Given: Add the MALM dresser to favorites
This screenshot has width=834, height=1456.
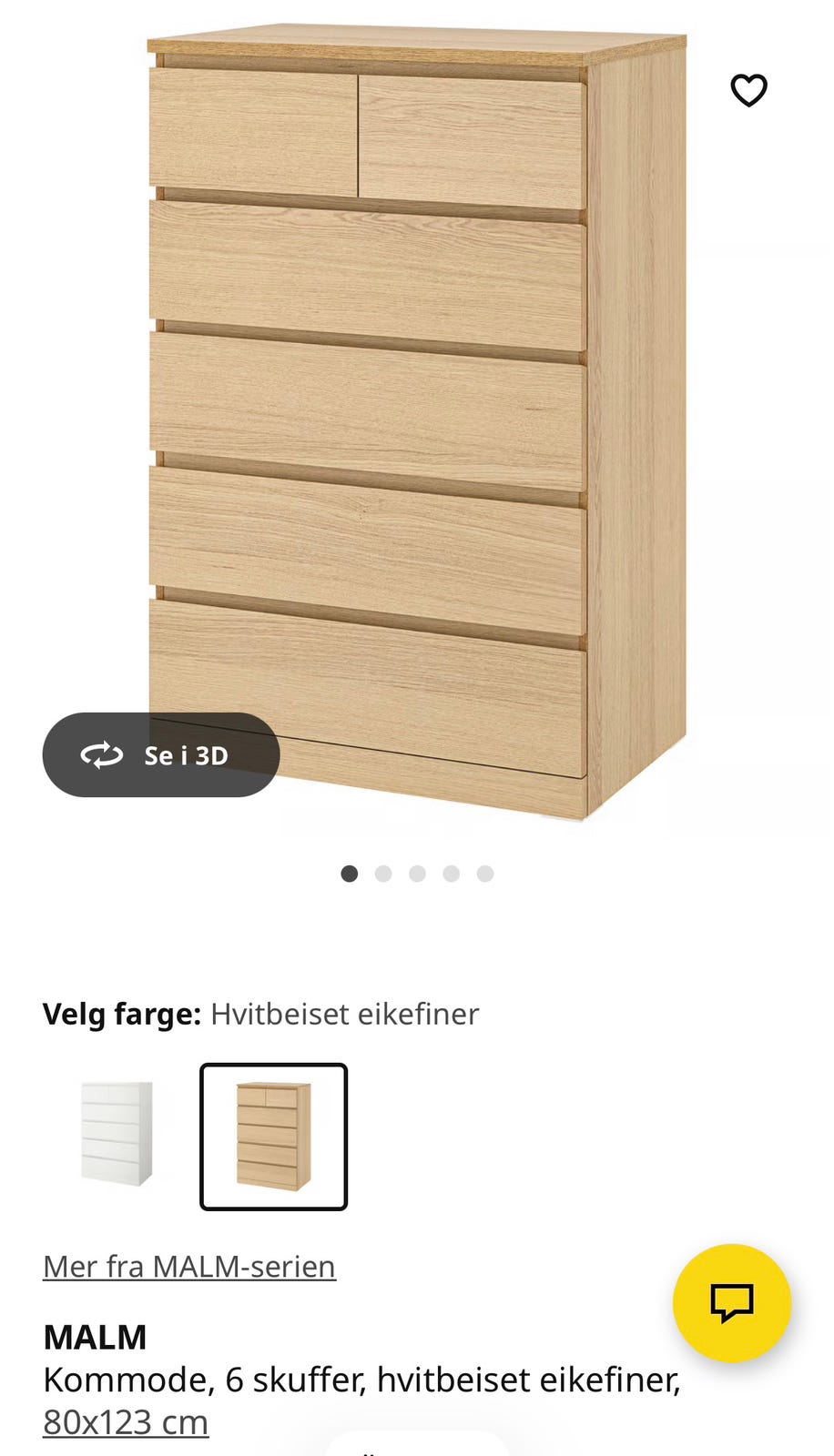Looking at the screenshot, I should (x=749, y=91).
